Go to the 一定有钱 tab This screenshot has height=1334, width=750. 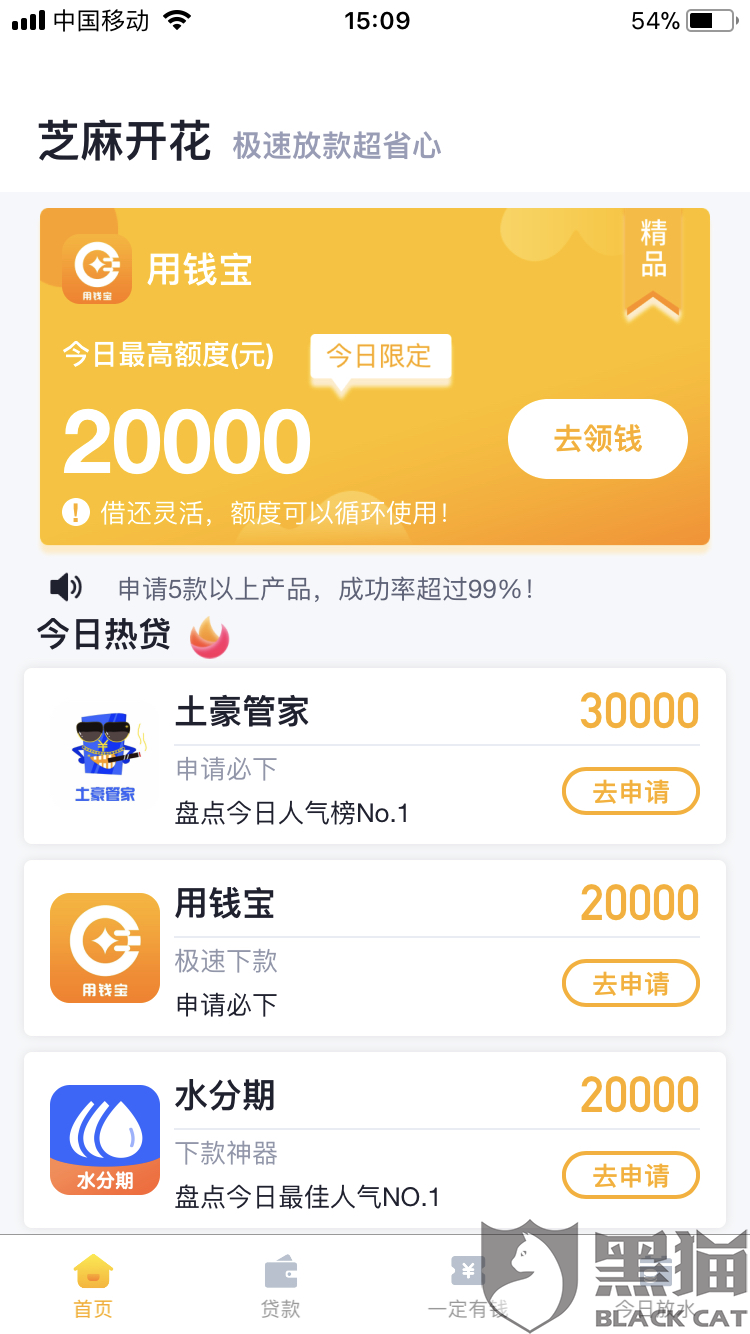click(467, 1286)
